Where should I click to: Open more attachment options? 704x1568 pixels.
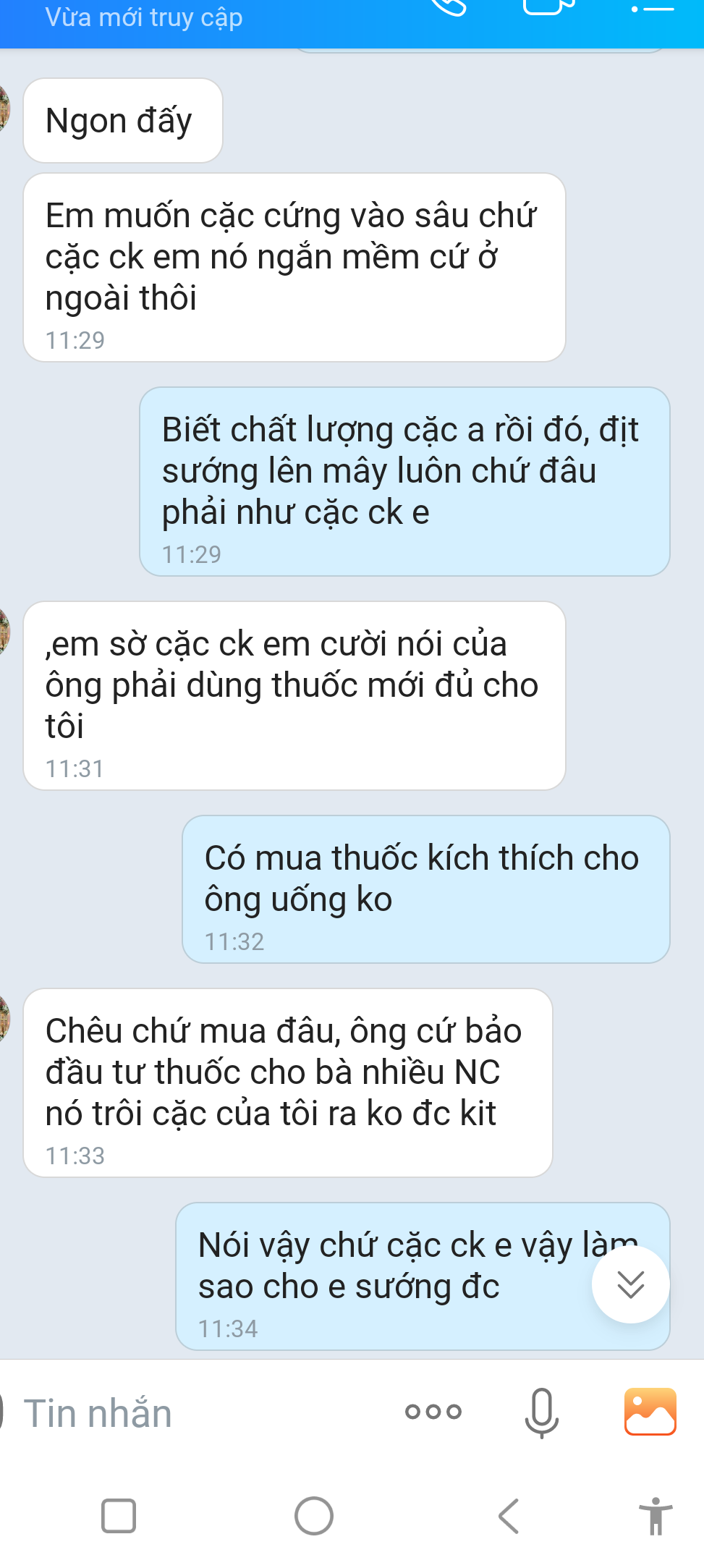(433, 1412)
